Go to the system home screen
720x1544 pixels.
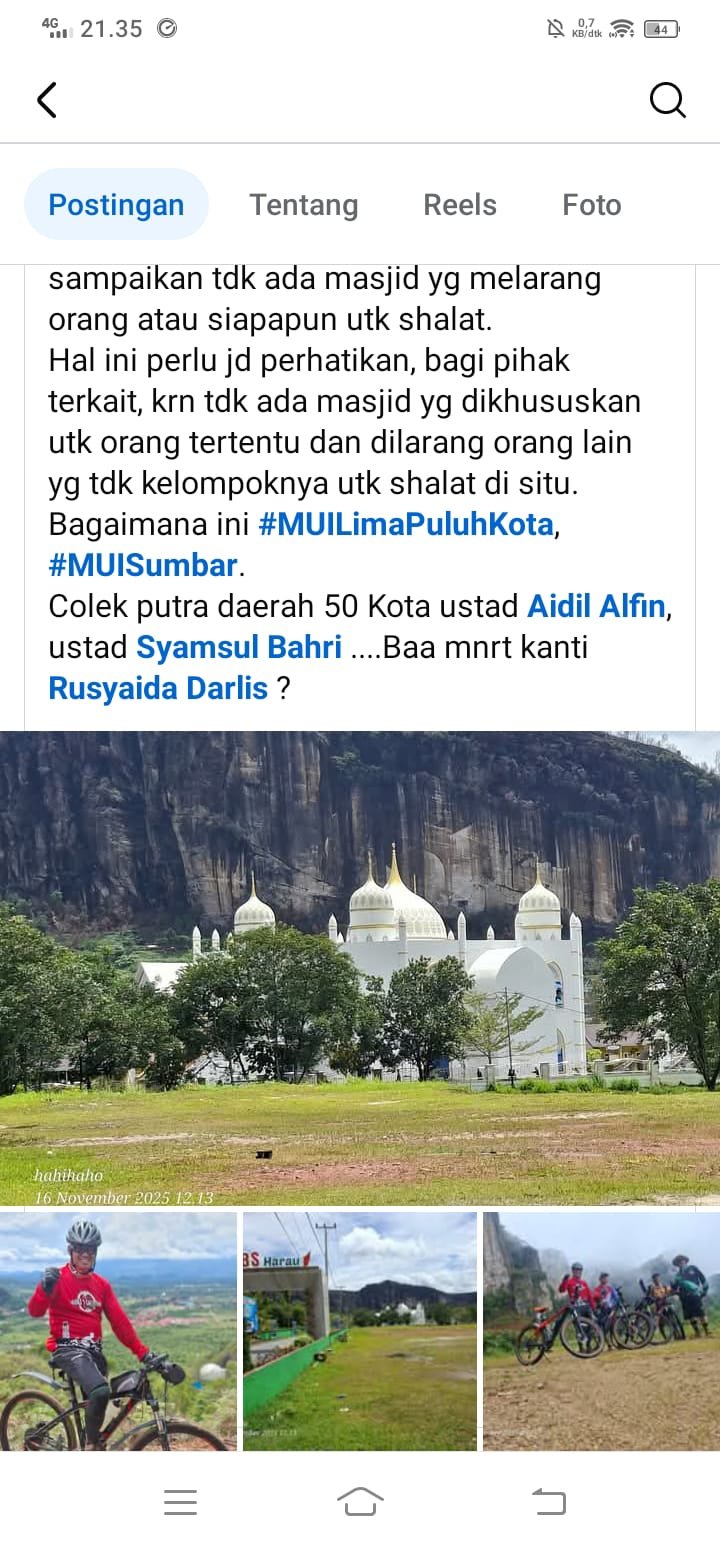point(360,1502)
